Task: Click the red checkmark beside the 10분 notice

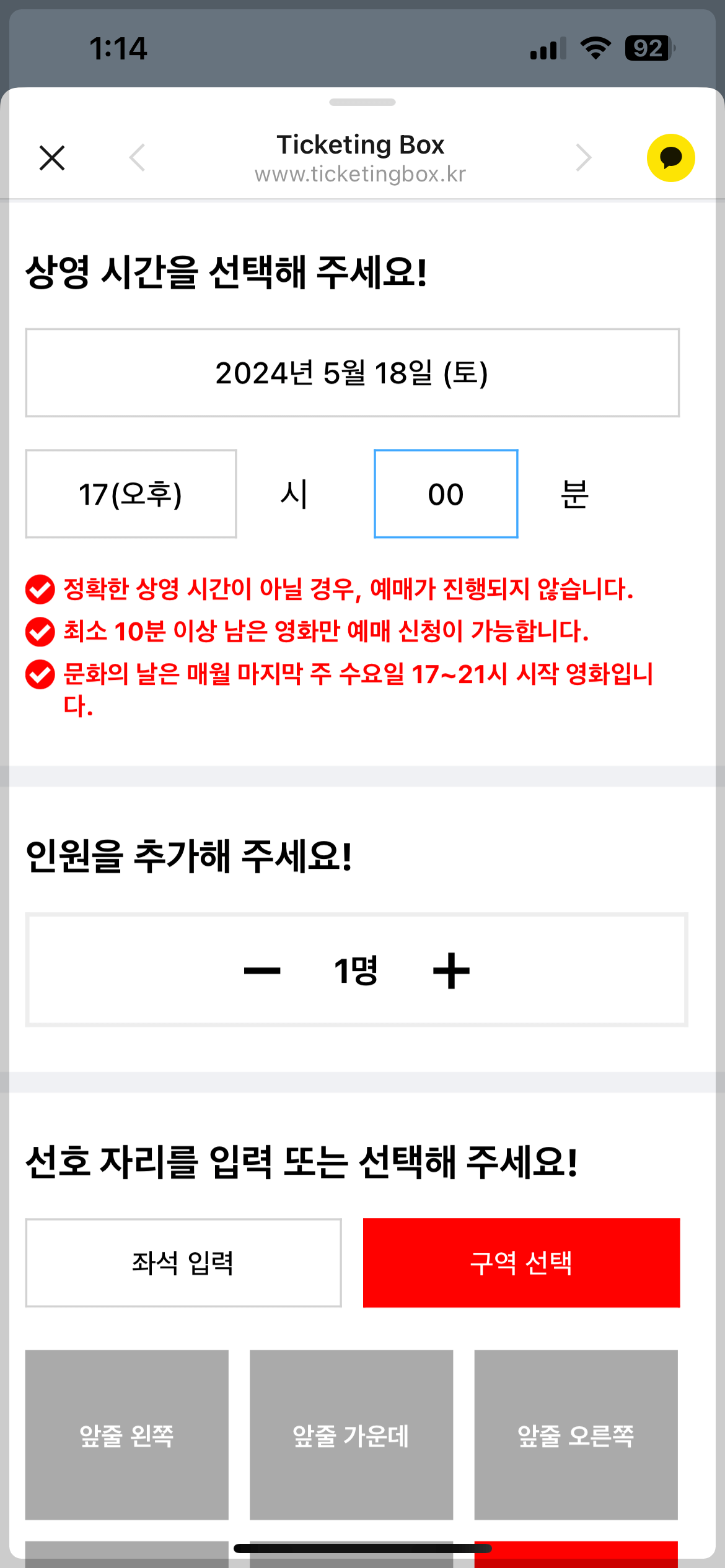Action: pos(40,633)
